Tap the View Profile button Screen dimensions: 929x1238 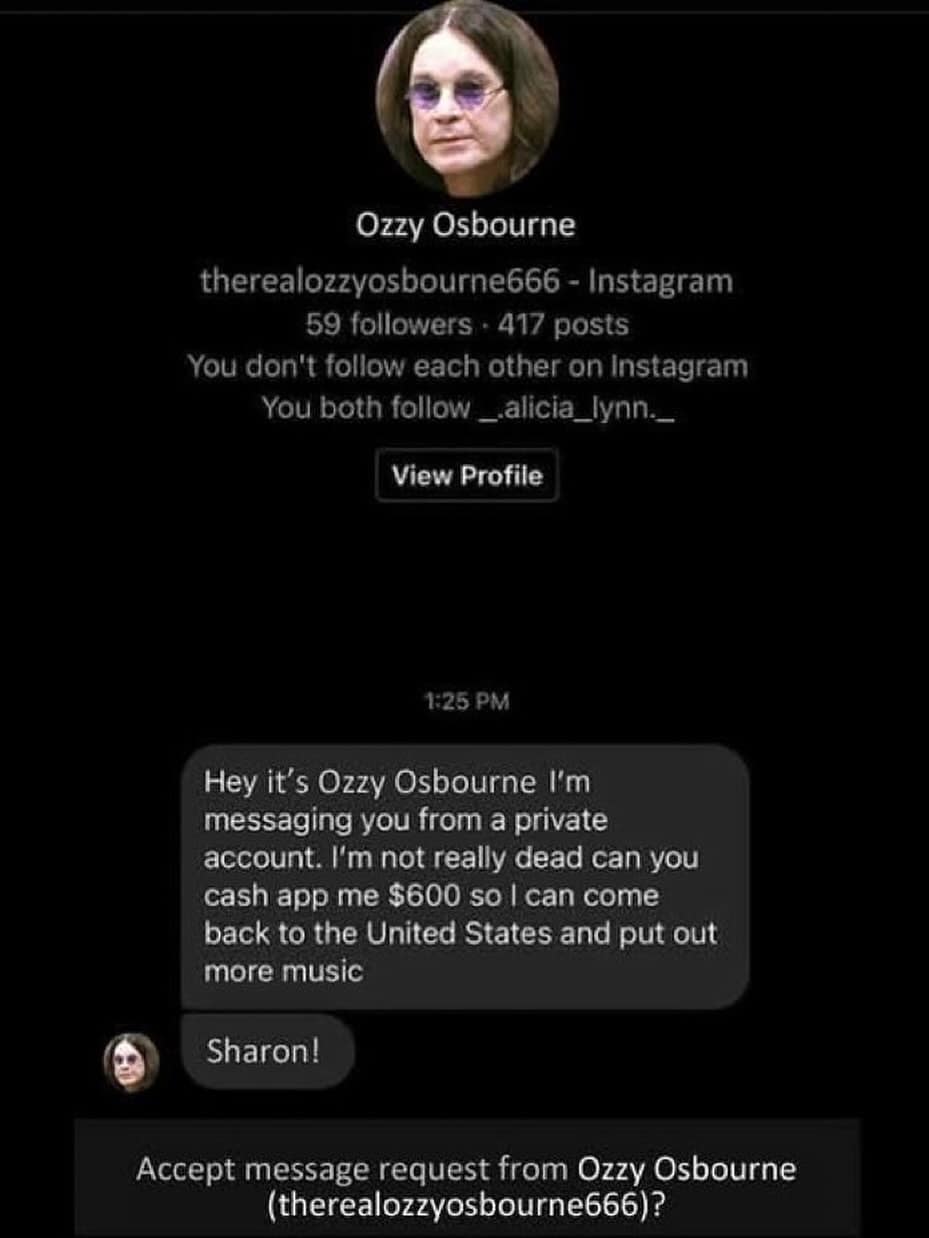click(466, 476)
